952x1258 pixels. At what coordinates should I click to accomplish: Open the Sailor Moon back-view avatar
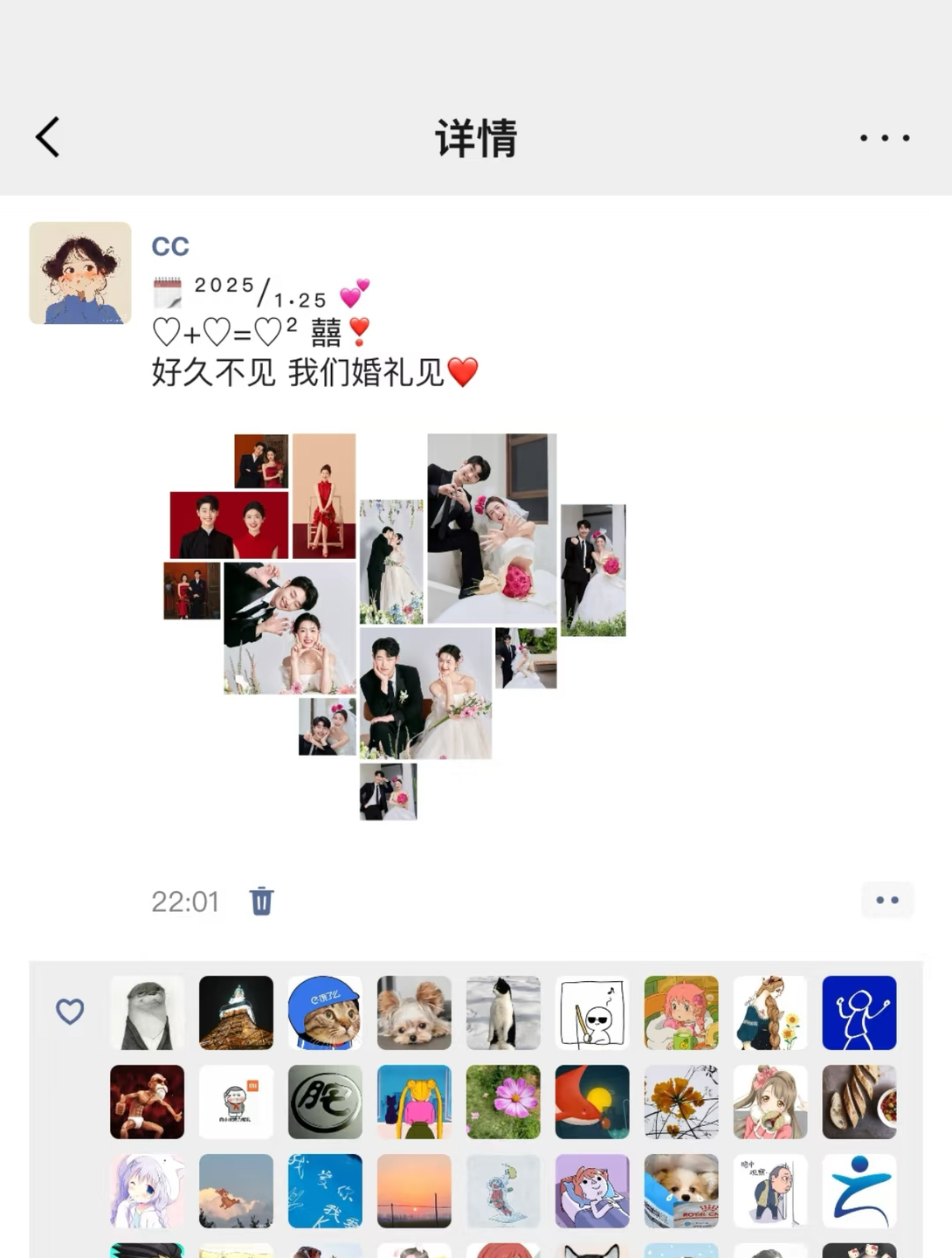414,1102
